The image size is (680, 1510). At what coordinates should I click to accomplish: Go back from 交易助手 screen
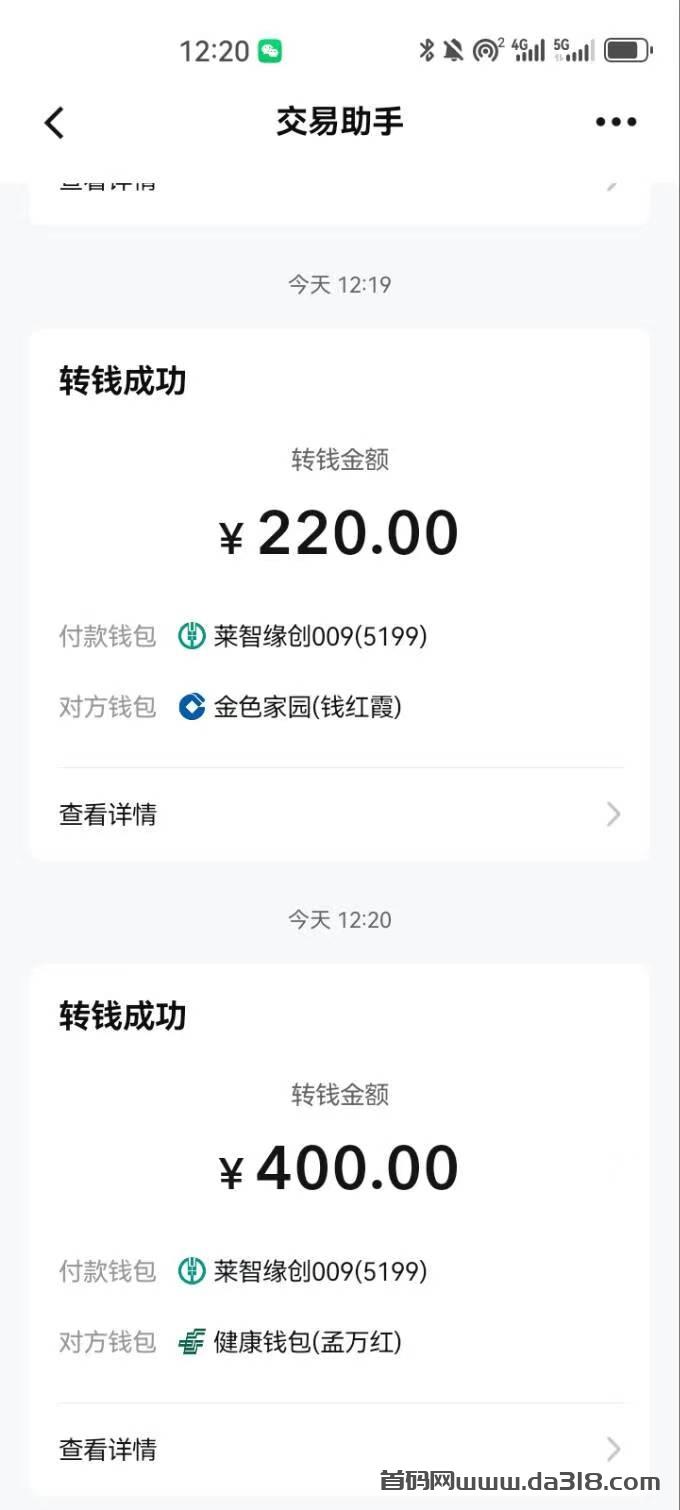coord(54,122)
